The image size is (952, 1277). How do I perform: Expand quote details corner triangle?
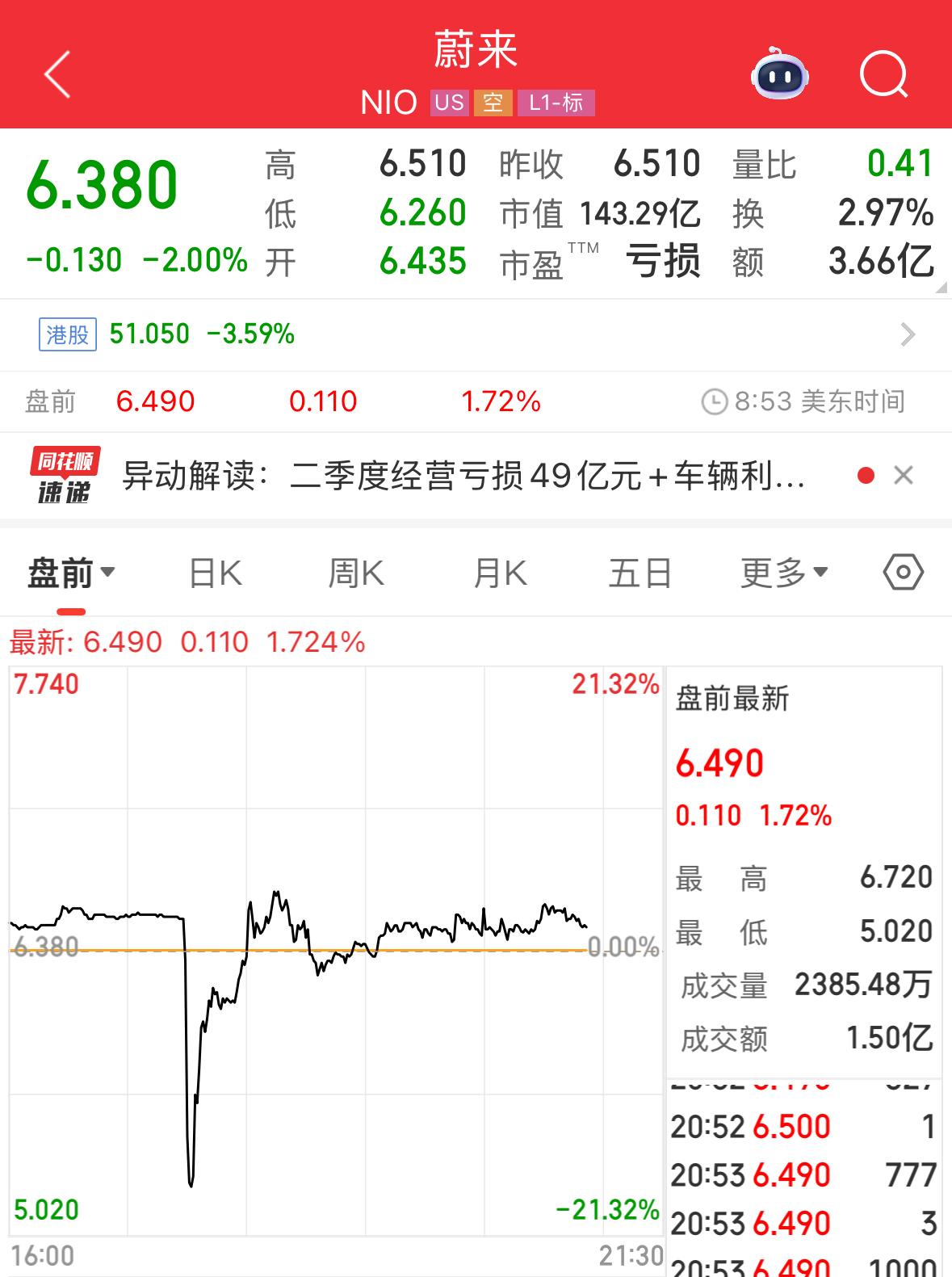[941, 288]
